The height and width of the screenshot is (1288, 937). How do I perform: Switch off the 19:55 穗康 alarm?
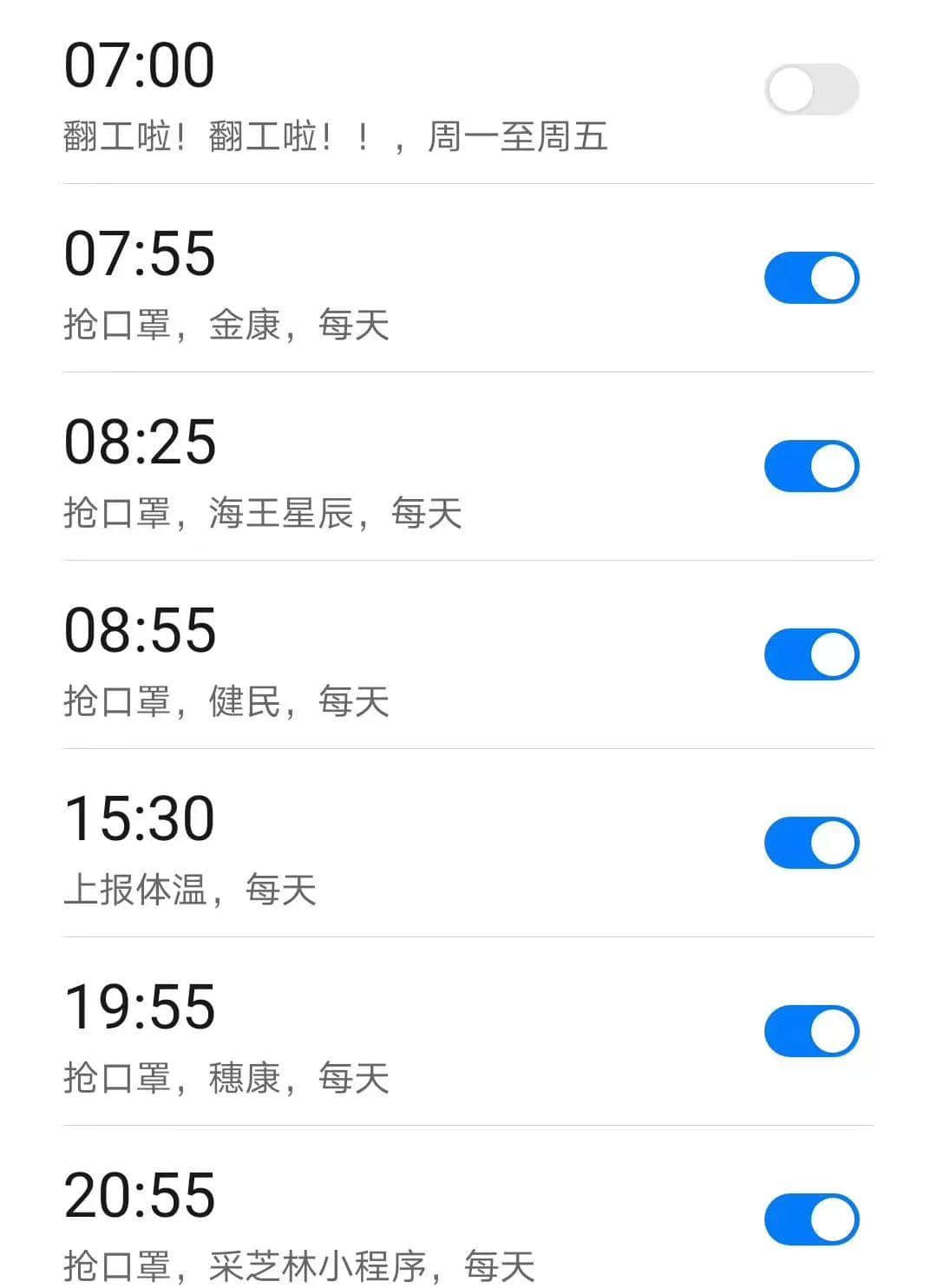[809, 1030]
